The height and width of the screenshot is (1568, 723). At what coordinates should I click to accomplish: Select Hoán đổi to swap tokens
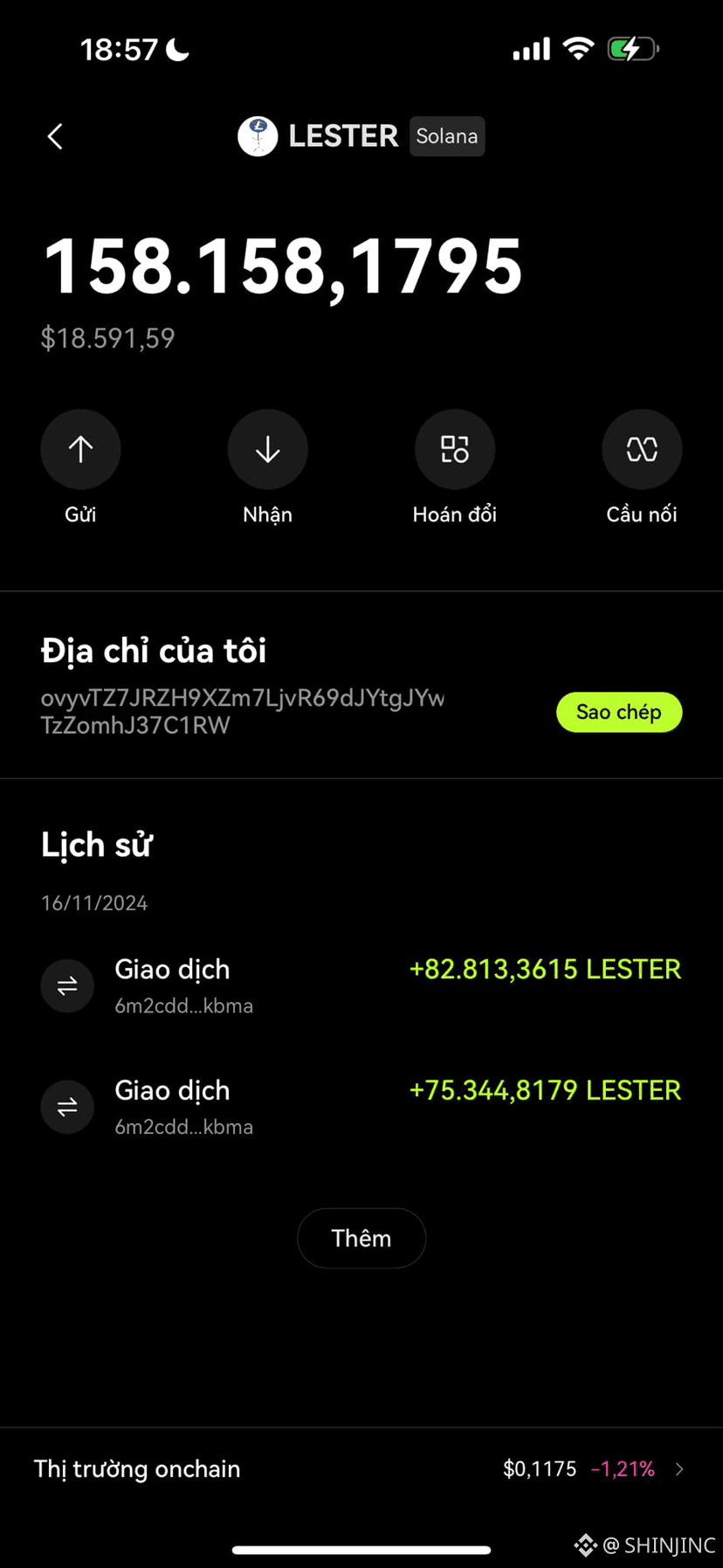click(x=454, y=450)
